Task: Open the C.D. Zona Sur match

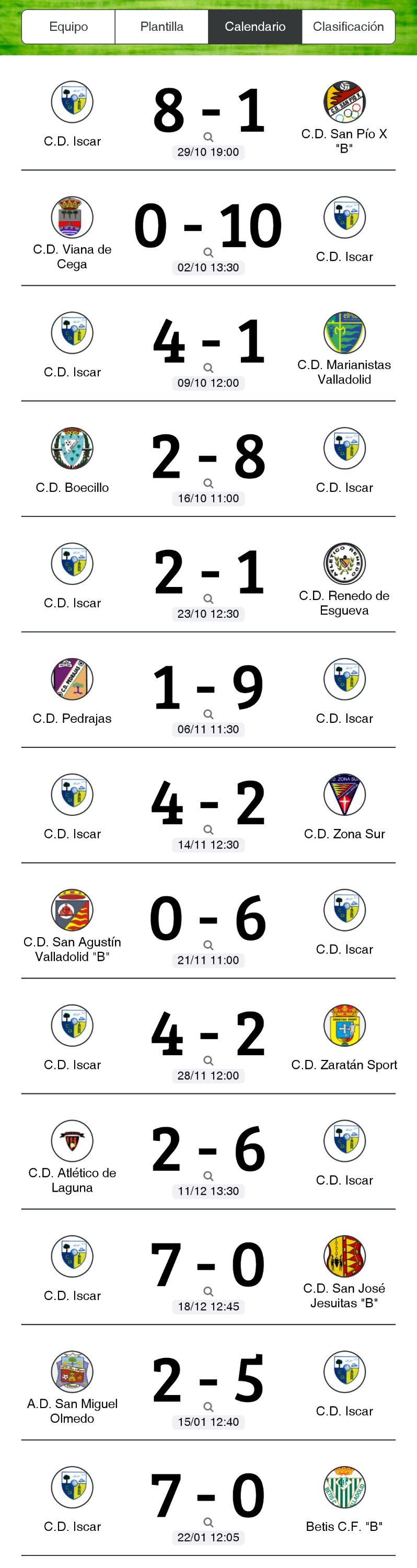Action: point(208,829)
